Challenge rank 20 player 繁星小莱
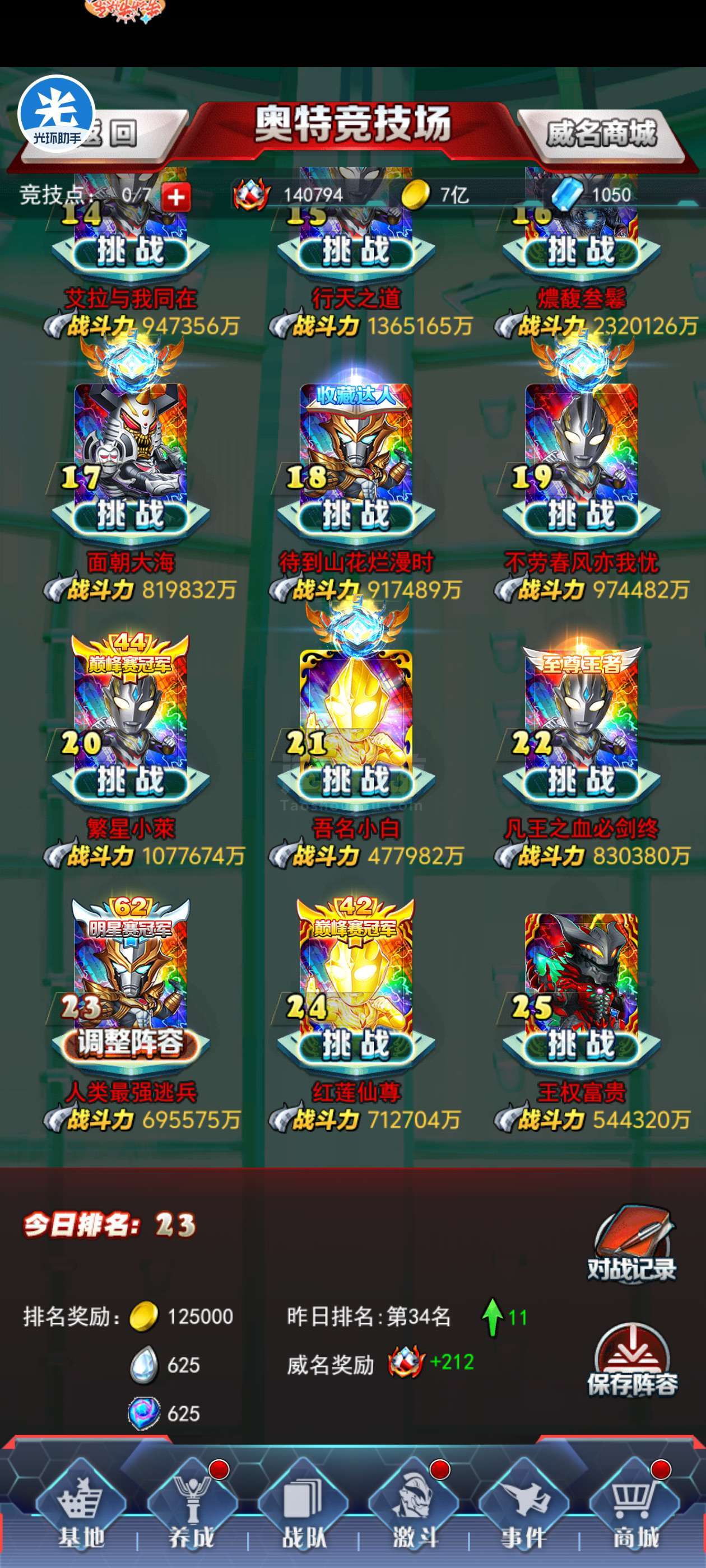 (x=131, y=780)
